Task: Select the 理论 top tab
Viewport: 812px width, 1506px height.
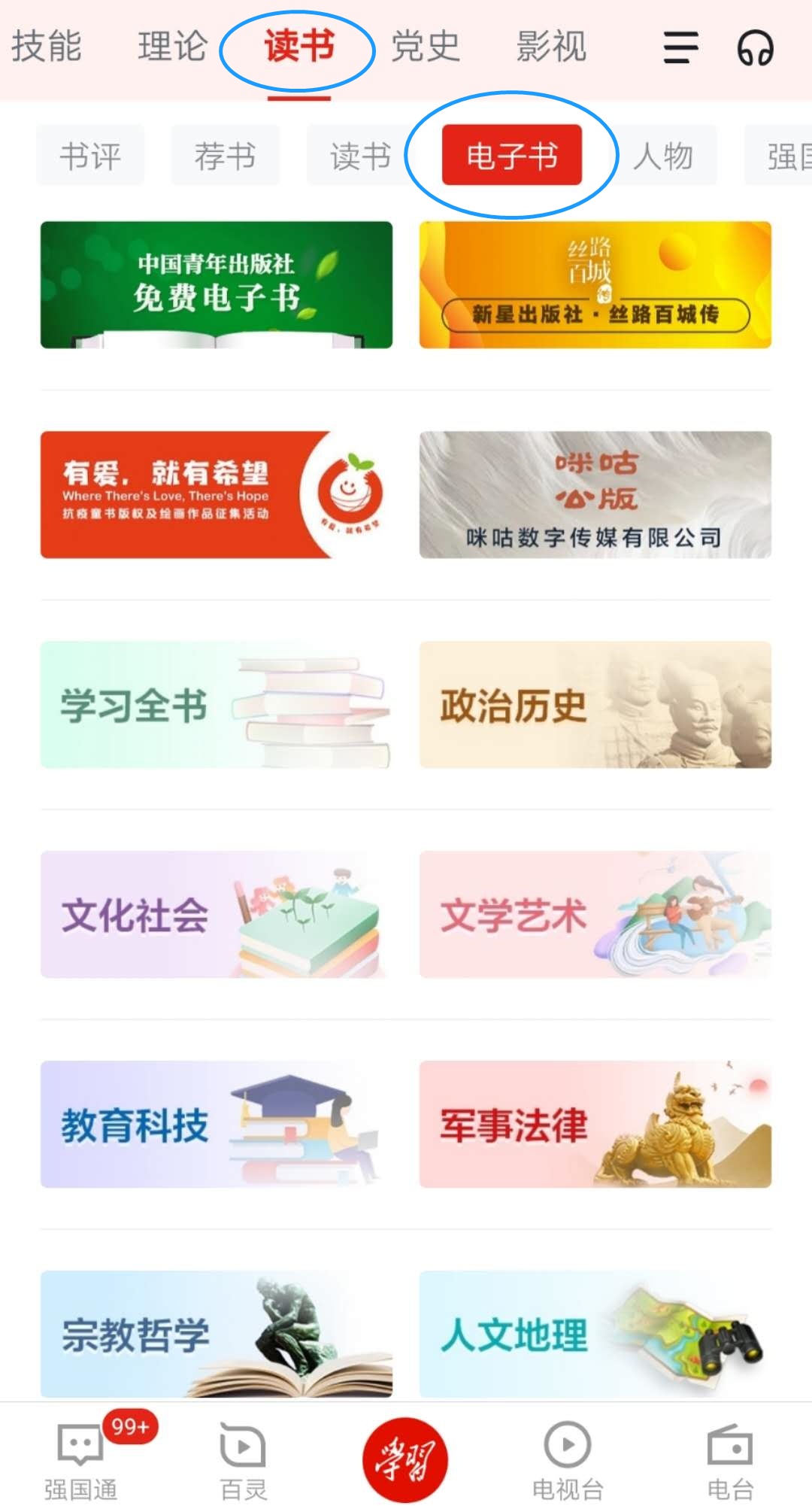Action: click(172, 46)
